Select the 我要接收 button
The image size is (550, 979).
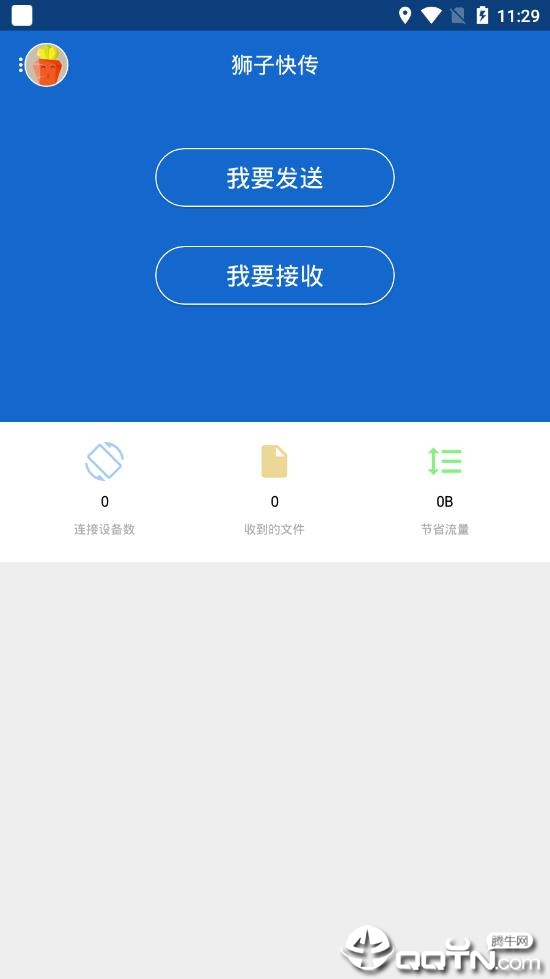[x=275, y=275]
